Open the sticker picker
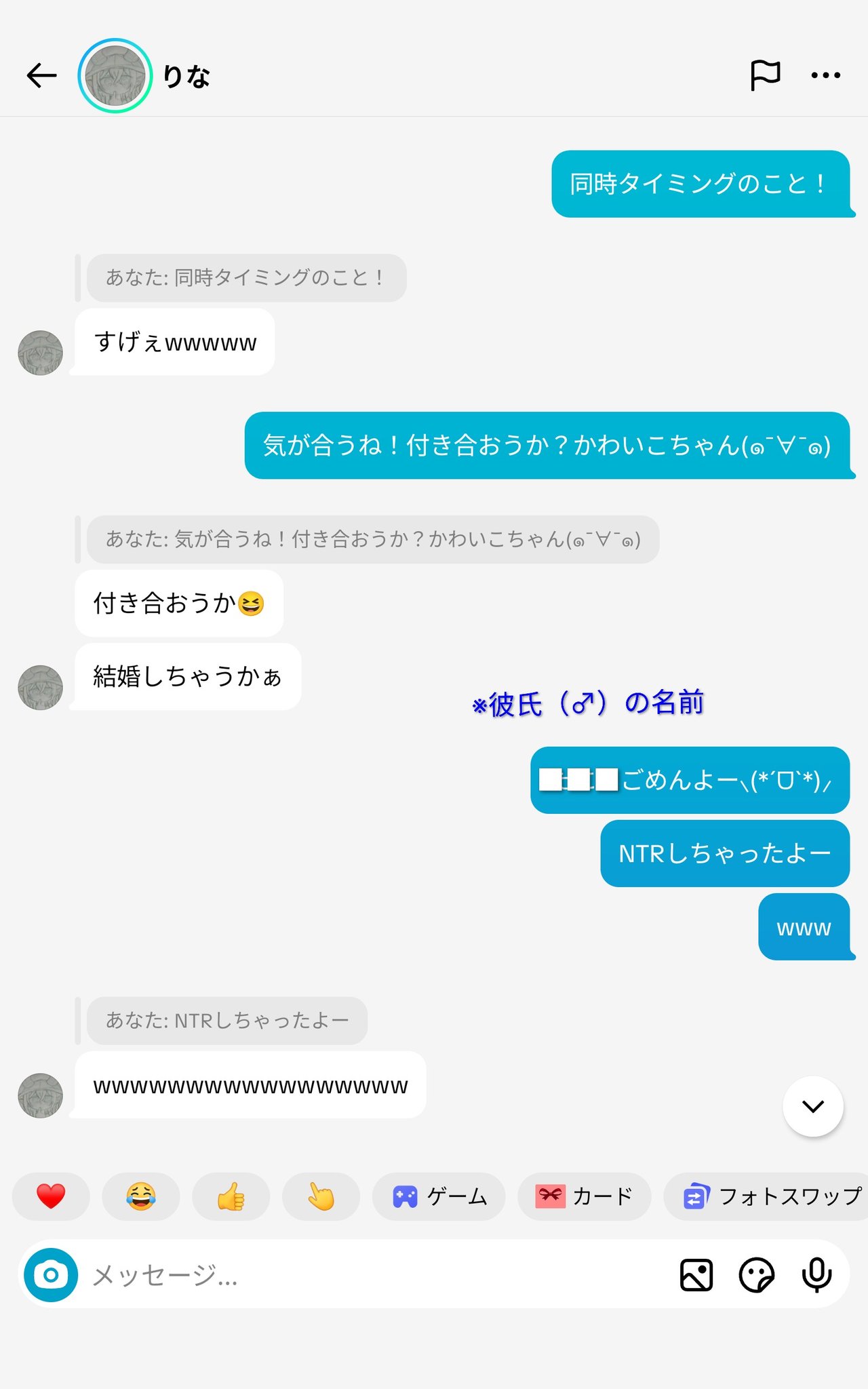 (x=756, y=1275)
